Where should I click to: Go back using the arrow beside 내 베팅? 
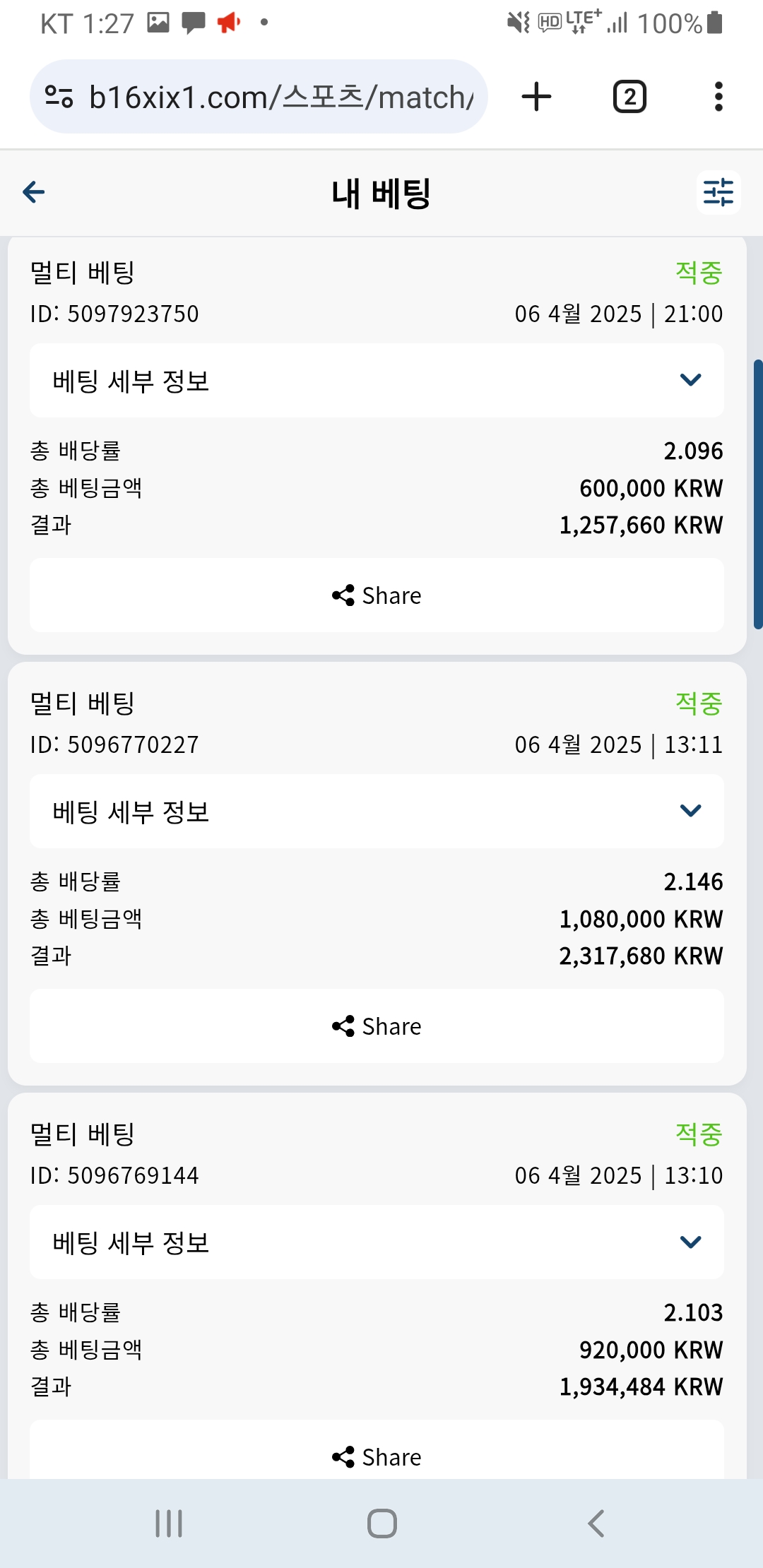(34, 191)
